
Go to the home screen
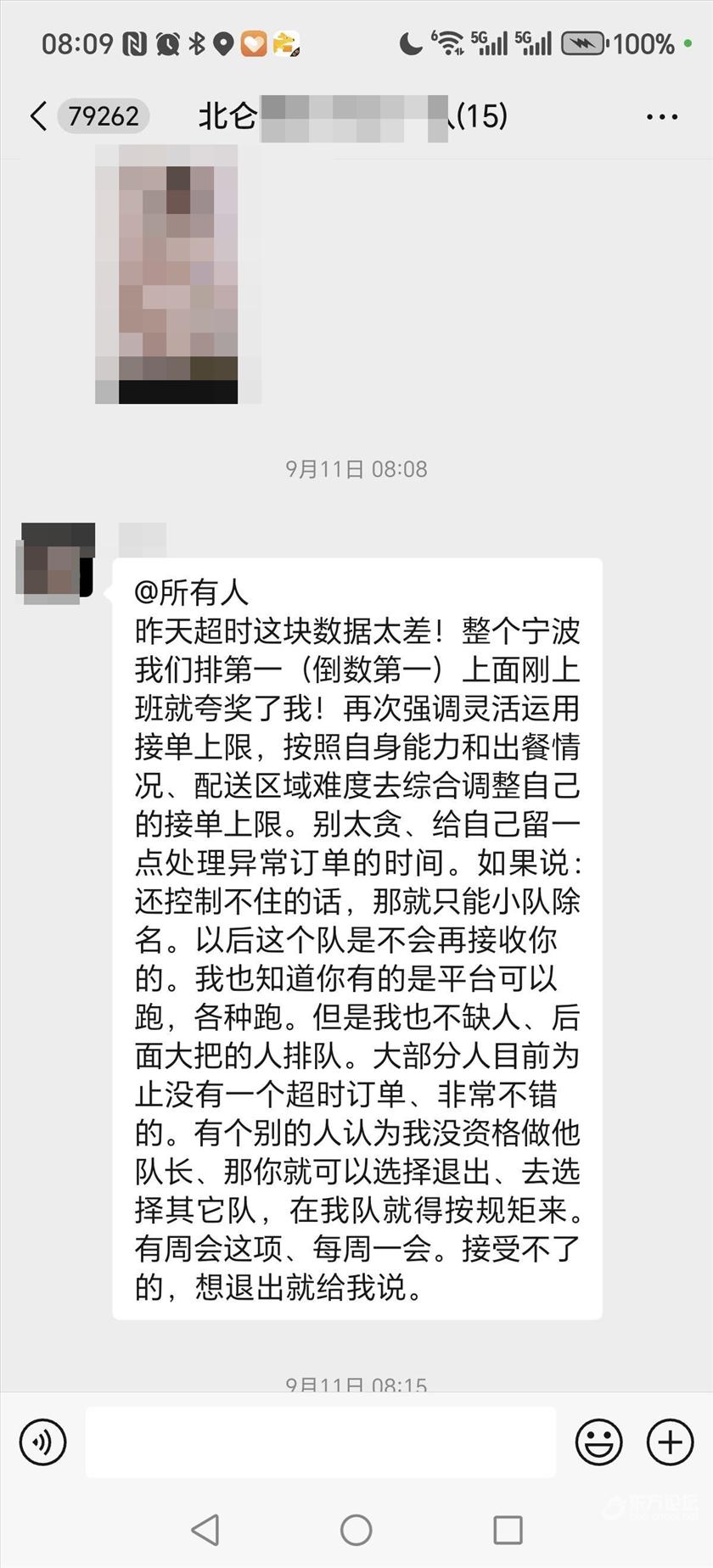click(x=356, y=1530)
